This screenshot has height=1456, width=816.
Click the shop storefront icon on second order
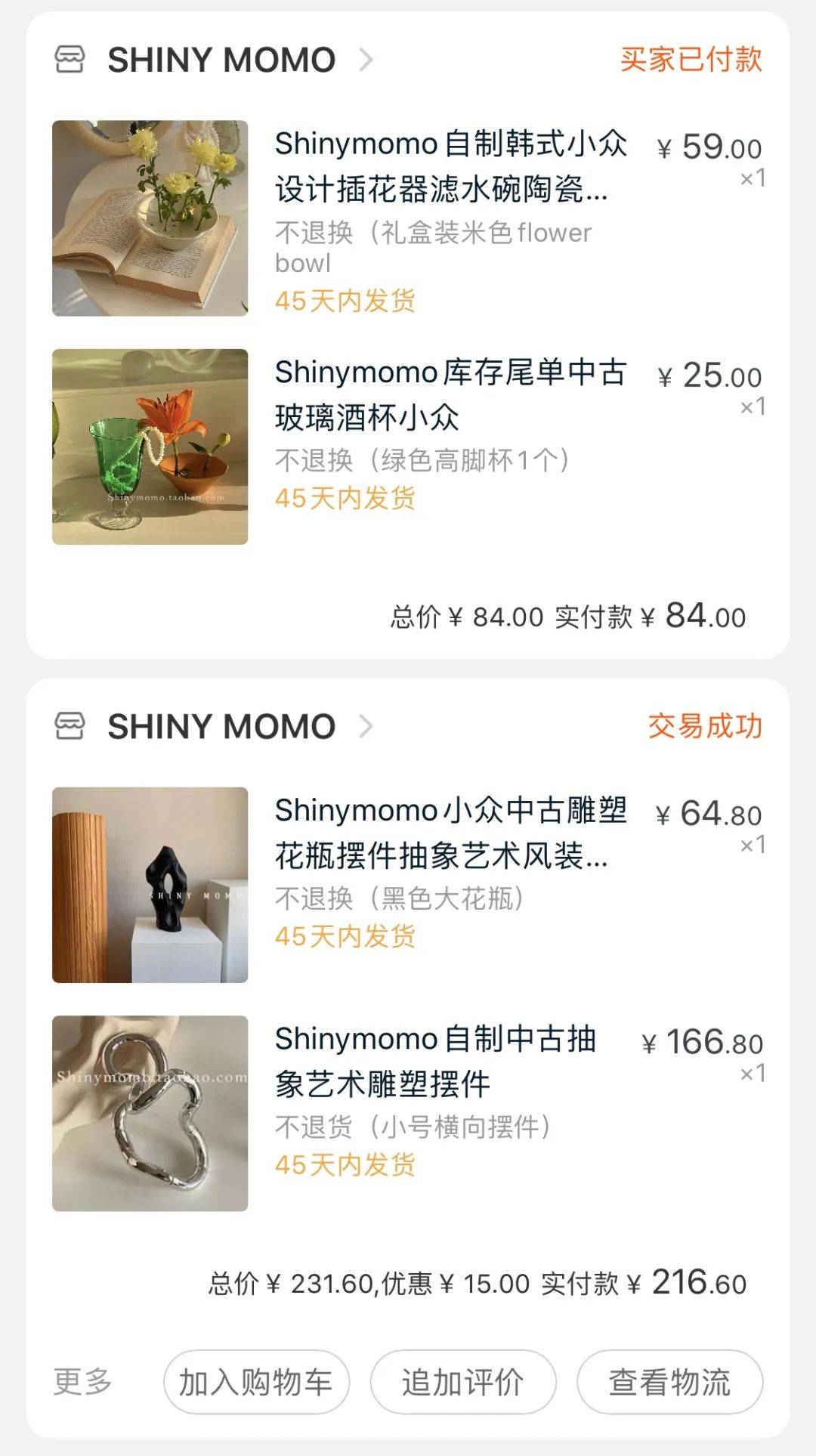coord(69,725)
